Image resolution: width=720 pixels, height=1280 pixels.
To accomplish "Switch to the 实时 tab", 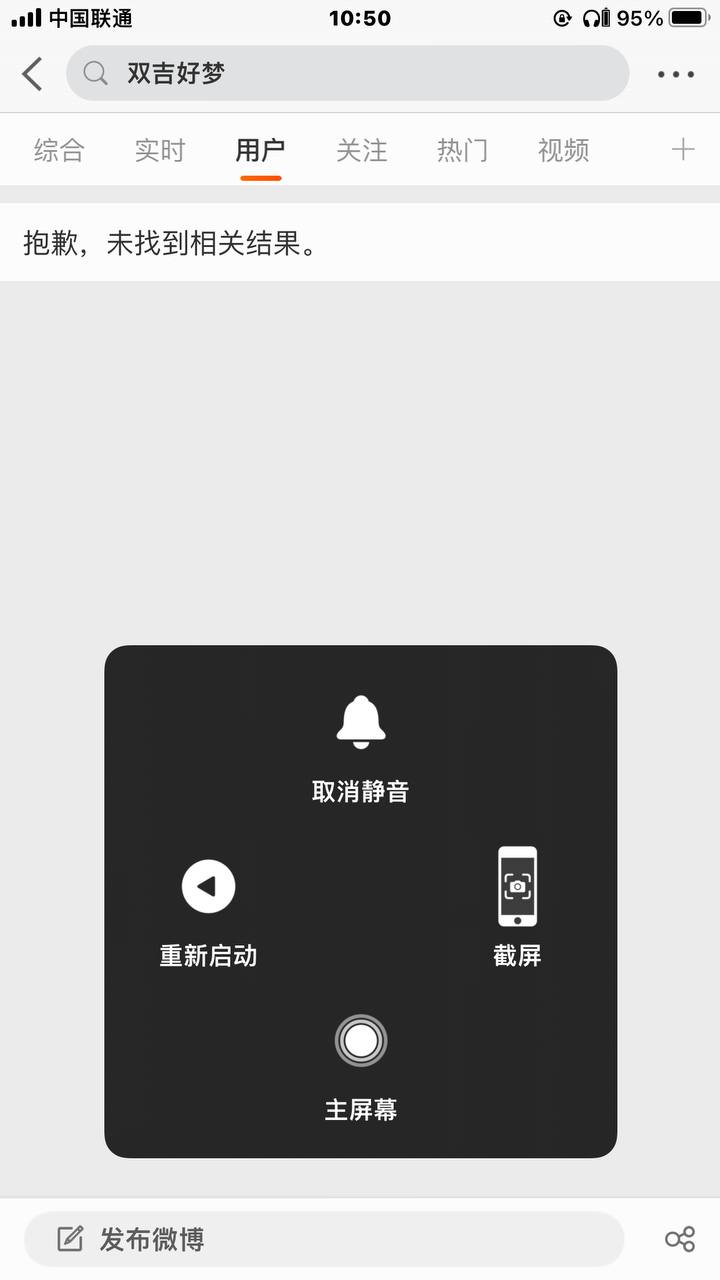I will [x=160, y=150].
